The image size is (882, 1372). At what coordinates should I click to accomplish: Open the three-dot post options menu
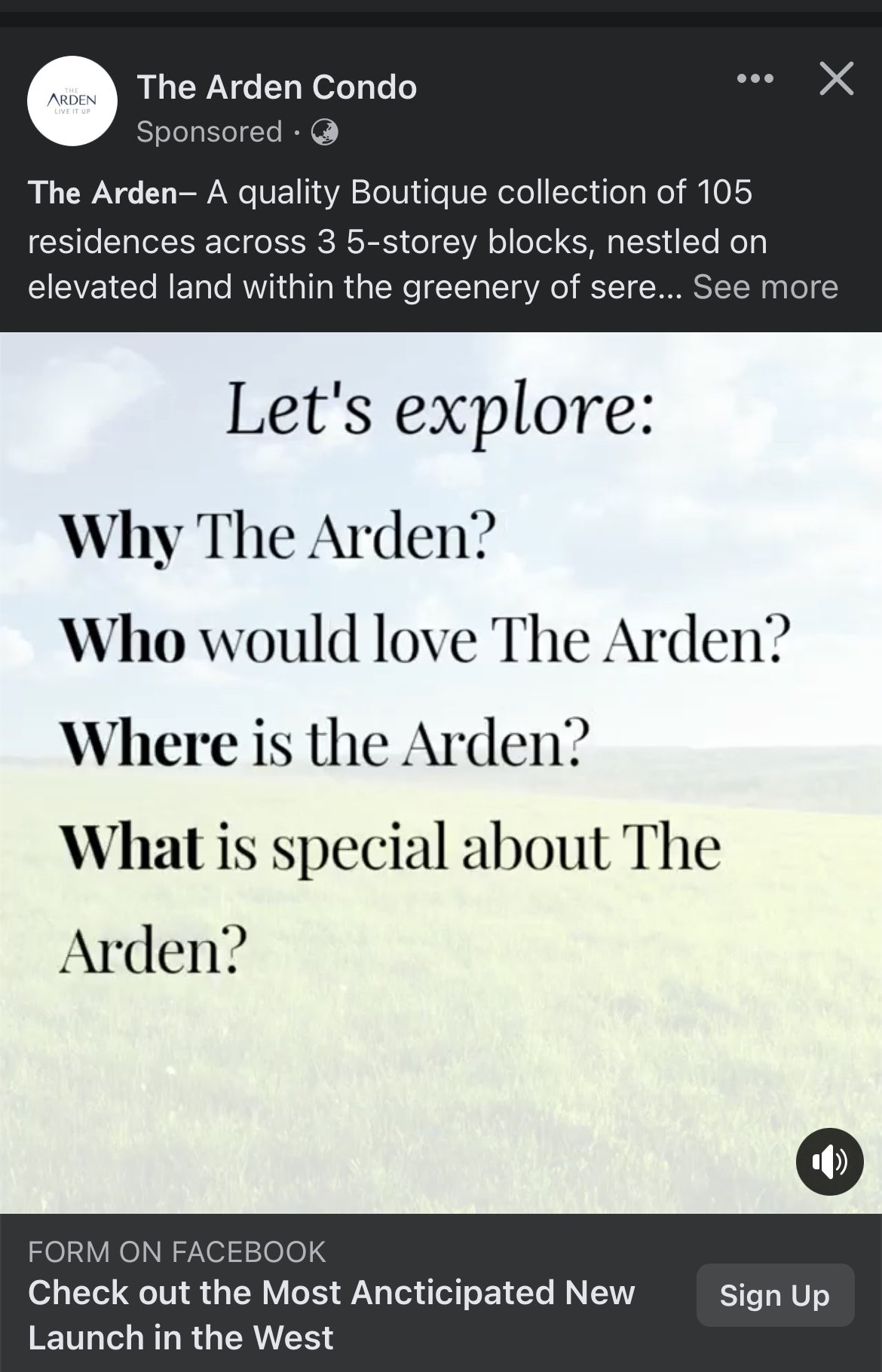[755, 78]
